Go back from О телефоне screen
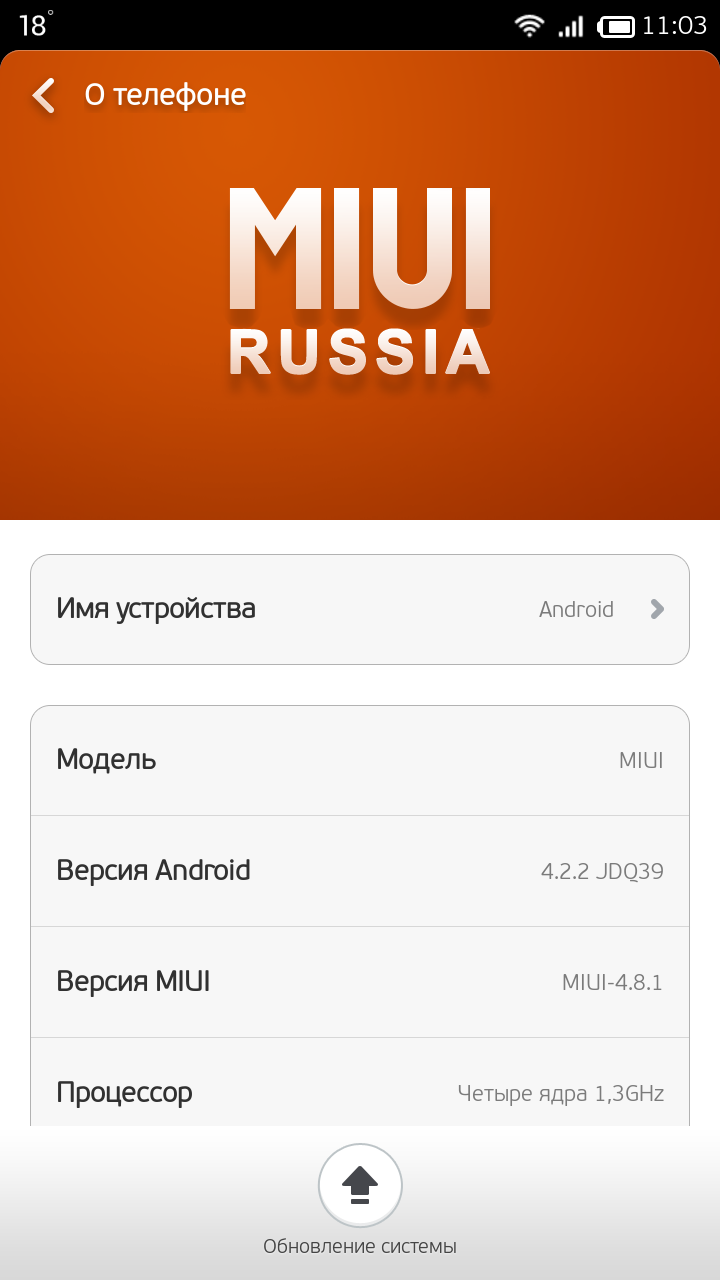 coord(44,95)
